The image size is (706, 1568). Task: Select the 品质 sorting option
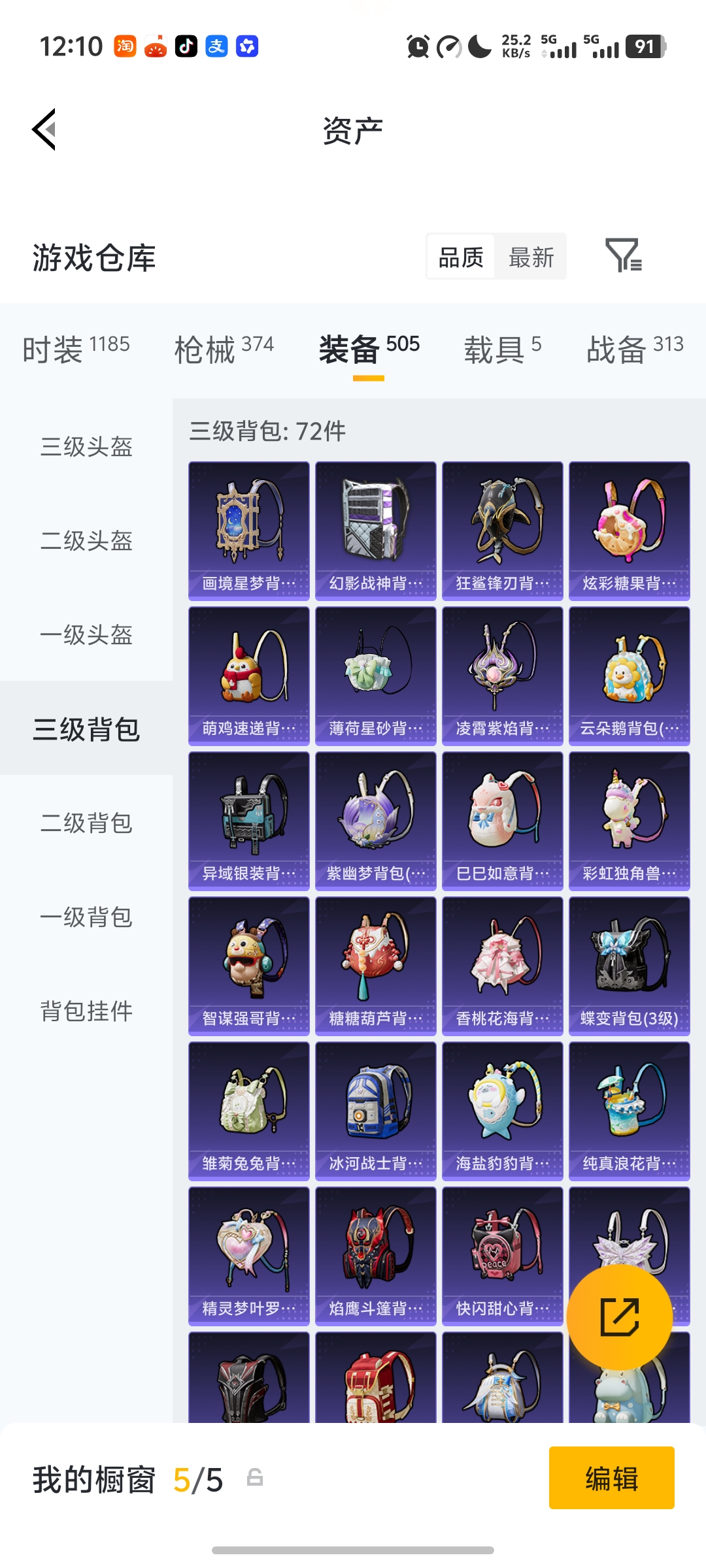coord(460,256)
